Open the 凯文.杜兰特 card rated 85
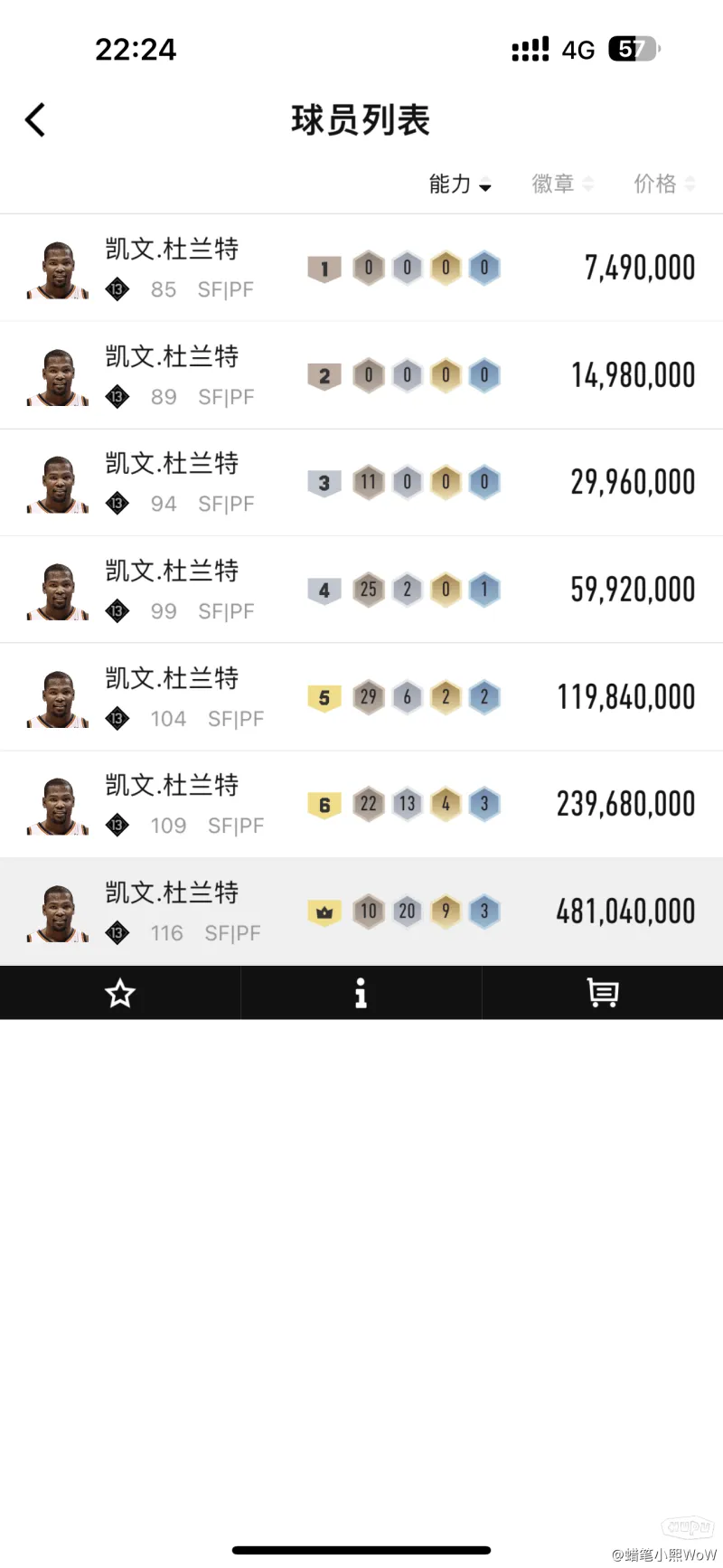 pos(361,269)
